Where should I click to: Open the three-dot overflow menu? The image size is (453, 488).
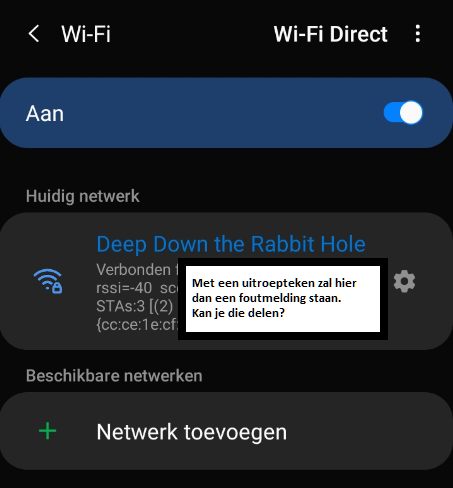pyautogui.click(x=418, y=34)
